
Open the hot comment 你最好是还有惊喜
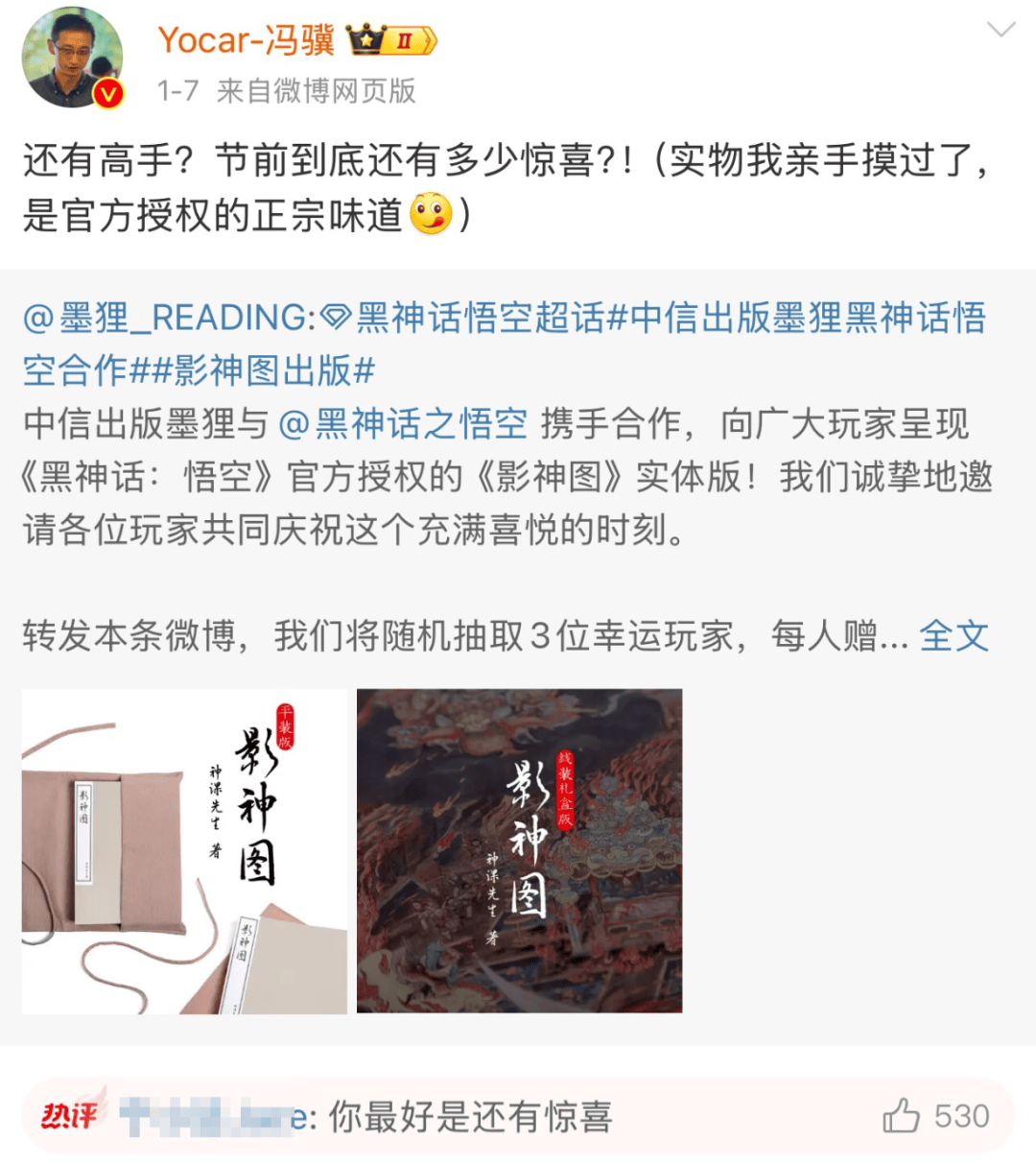pyautogui.click(x=470, y=1117)
